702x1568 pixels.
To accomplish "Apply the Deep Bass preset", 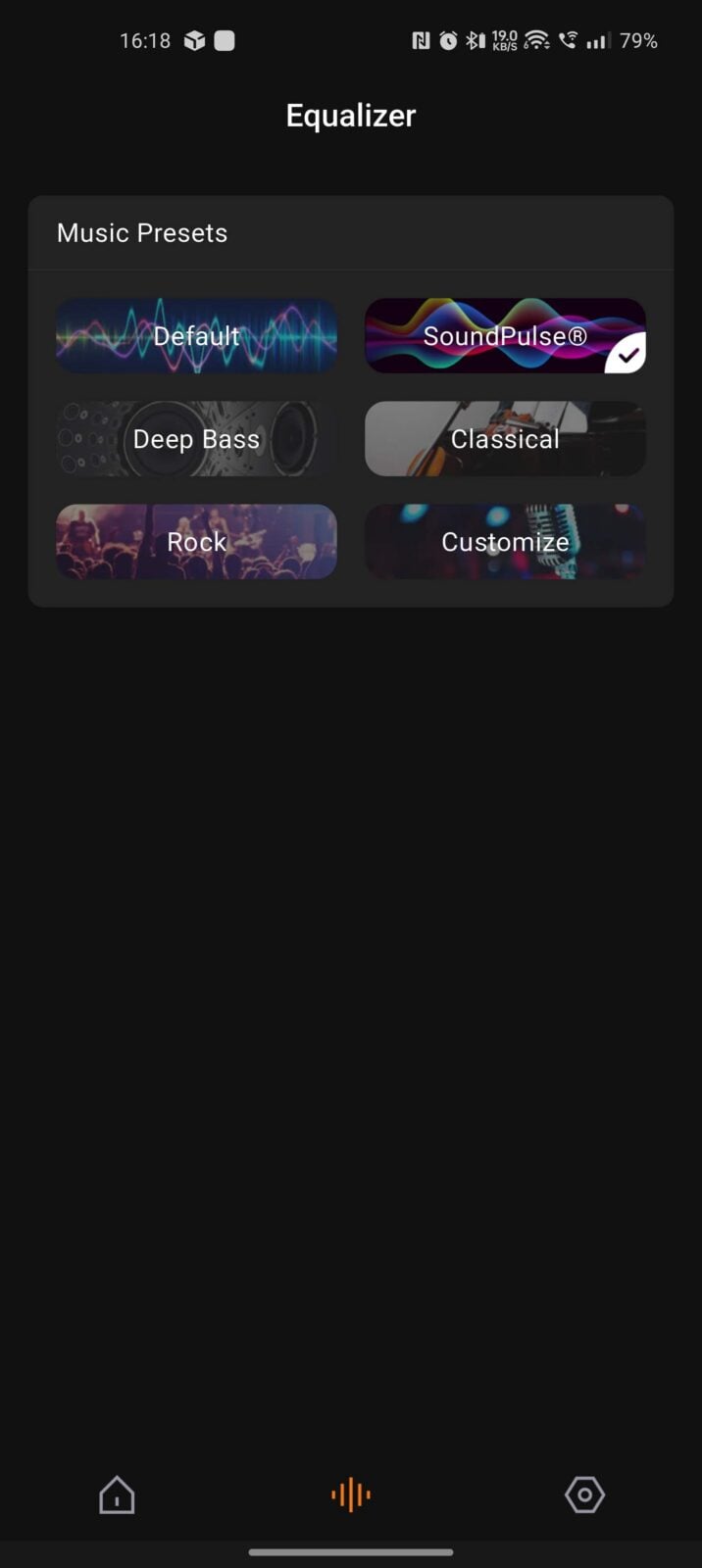I will pyautogui.click(x=196, y=439).
